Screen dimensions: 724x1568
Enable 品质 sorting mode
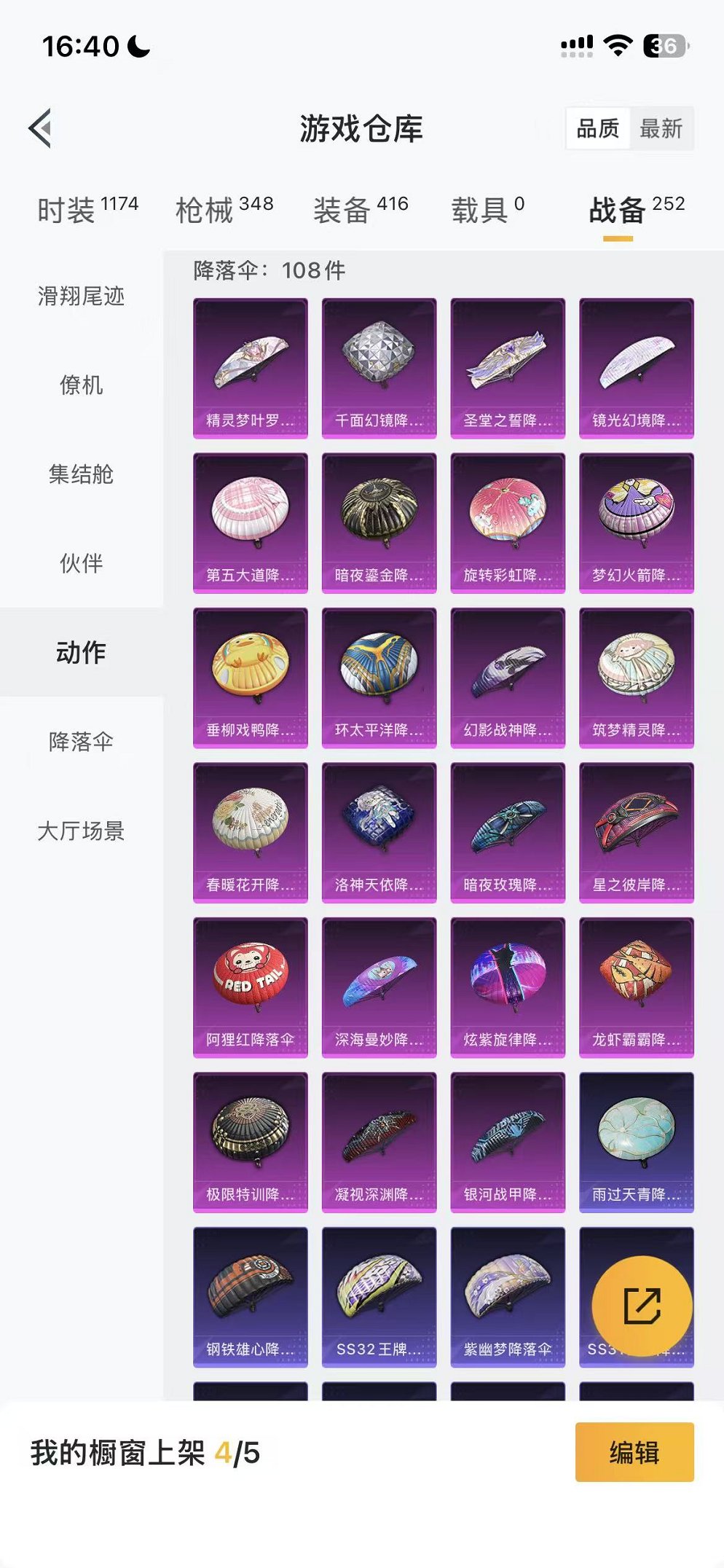(599, 130)
